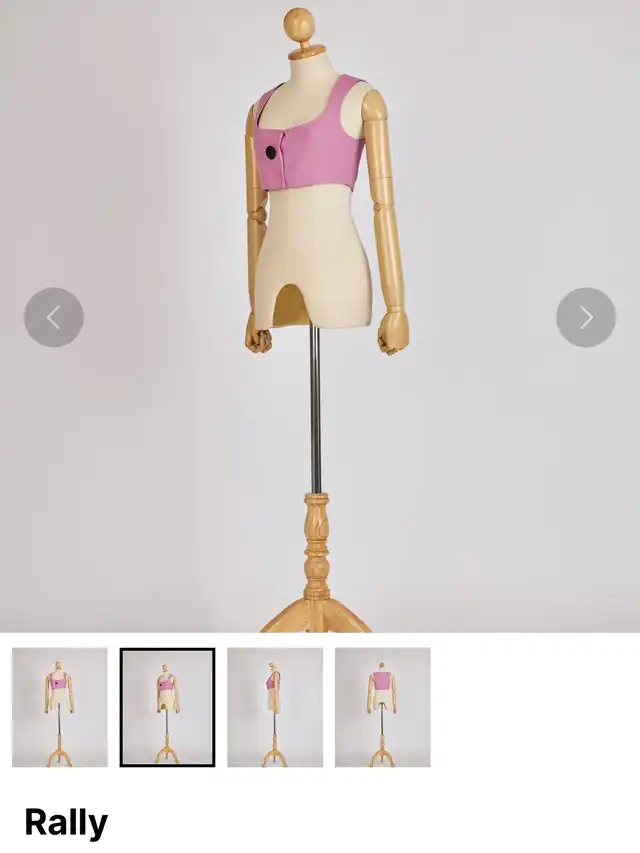Select the second highlighted angled-view thumbnail
Image resolution: width=640 pixels, height=853 pixels.
167,707
